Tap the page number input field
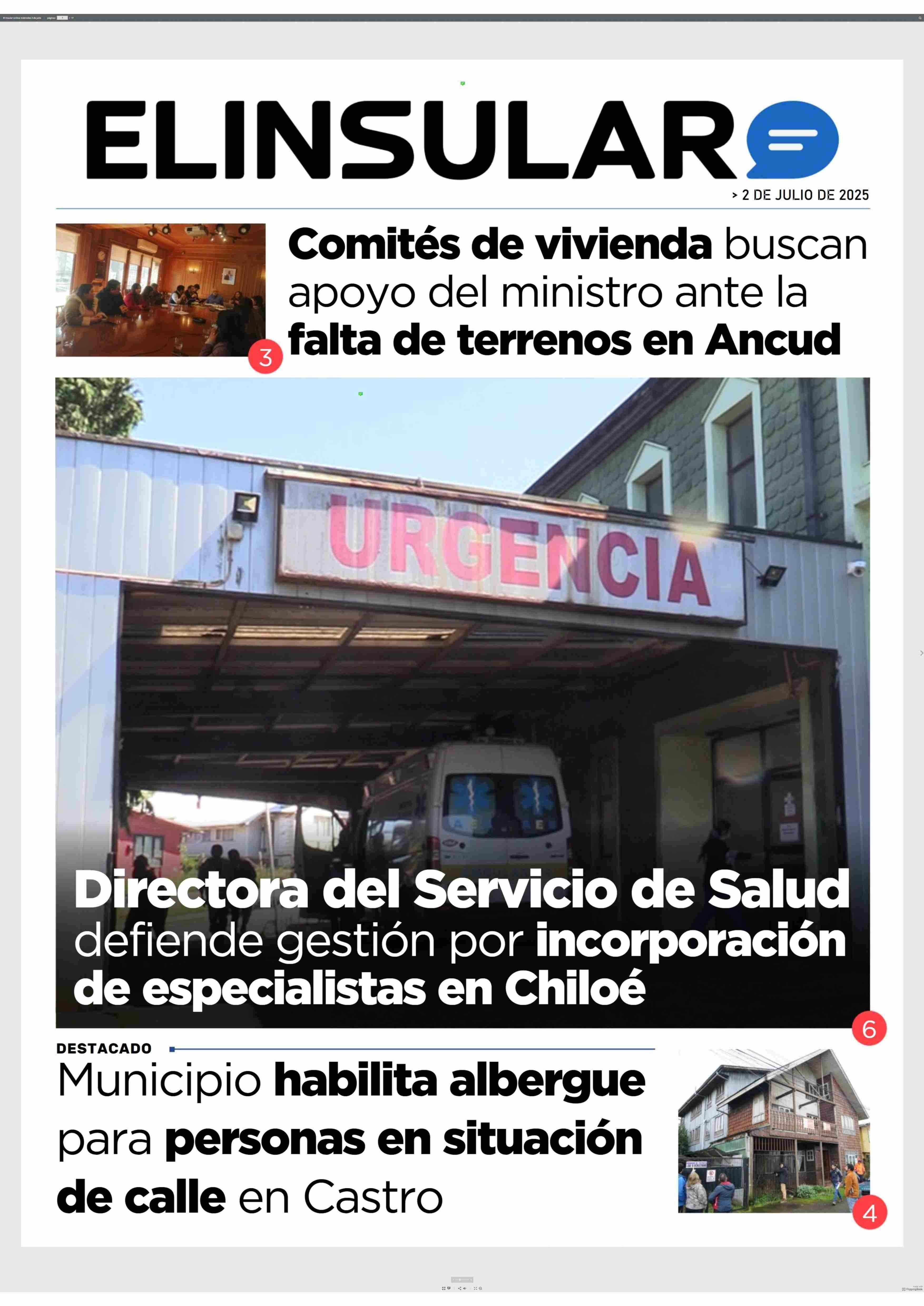The image size is (924, 1306). point(63,18)
